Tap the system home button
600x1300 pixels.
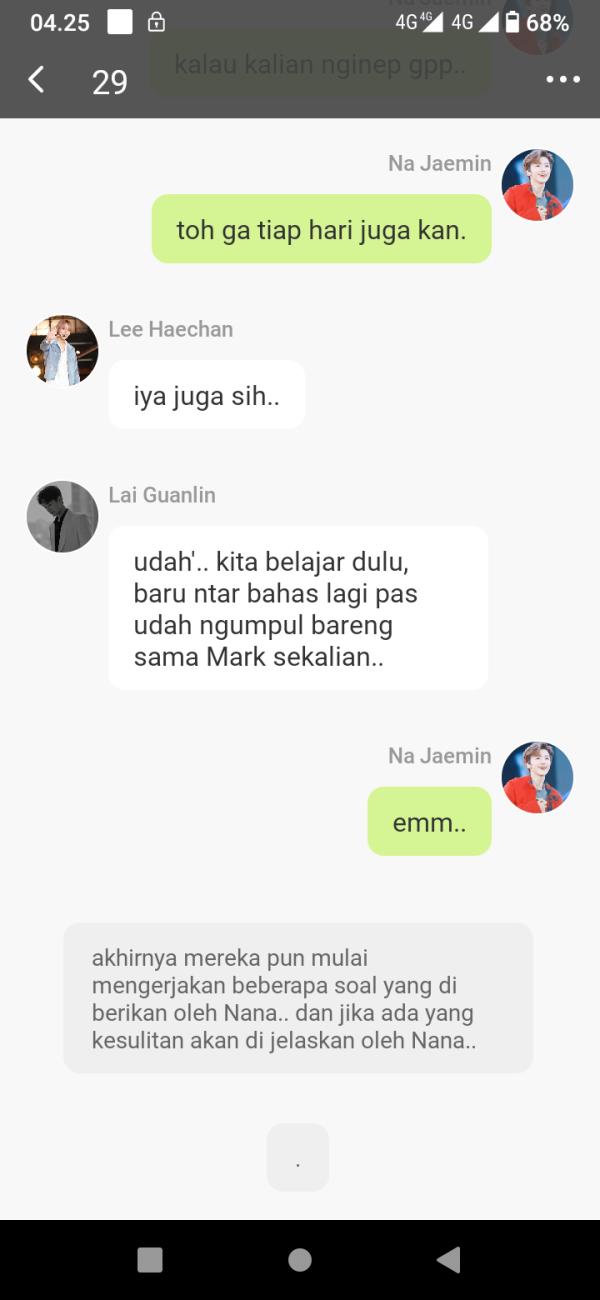tap(300, 1259)
